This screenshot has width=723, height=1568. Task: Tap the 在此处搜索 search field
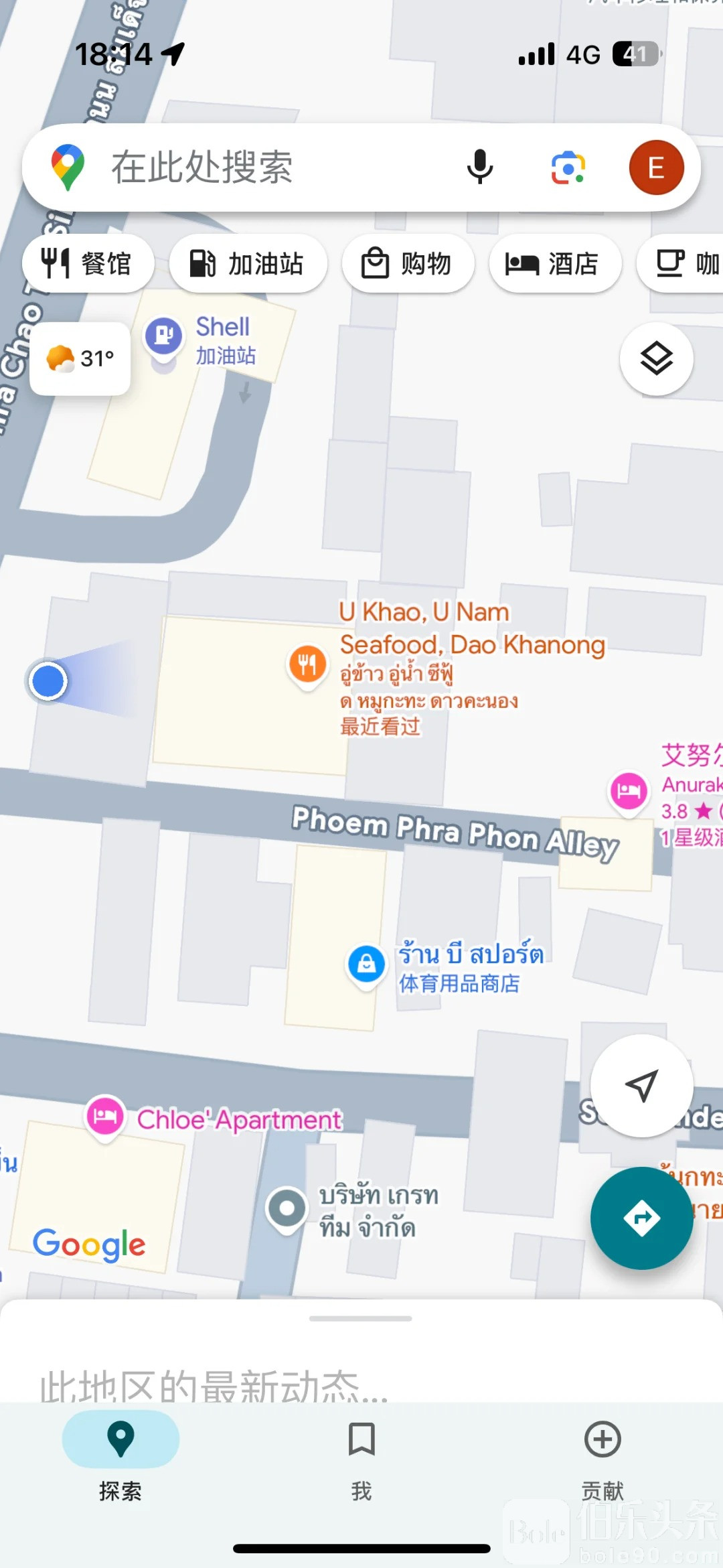click(268, 167)
